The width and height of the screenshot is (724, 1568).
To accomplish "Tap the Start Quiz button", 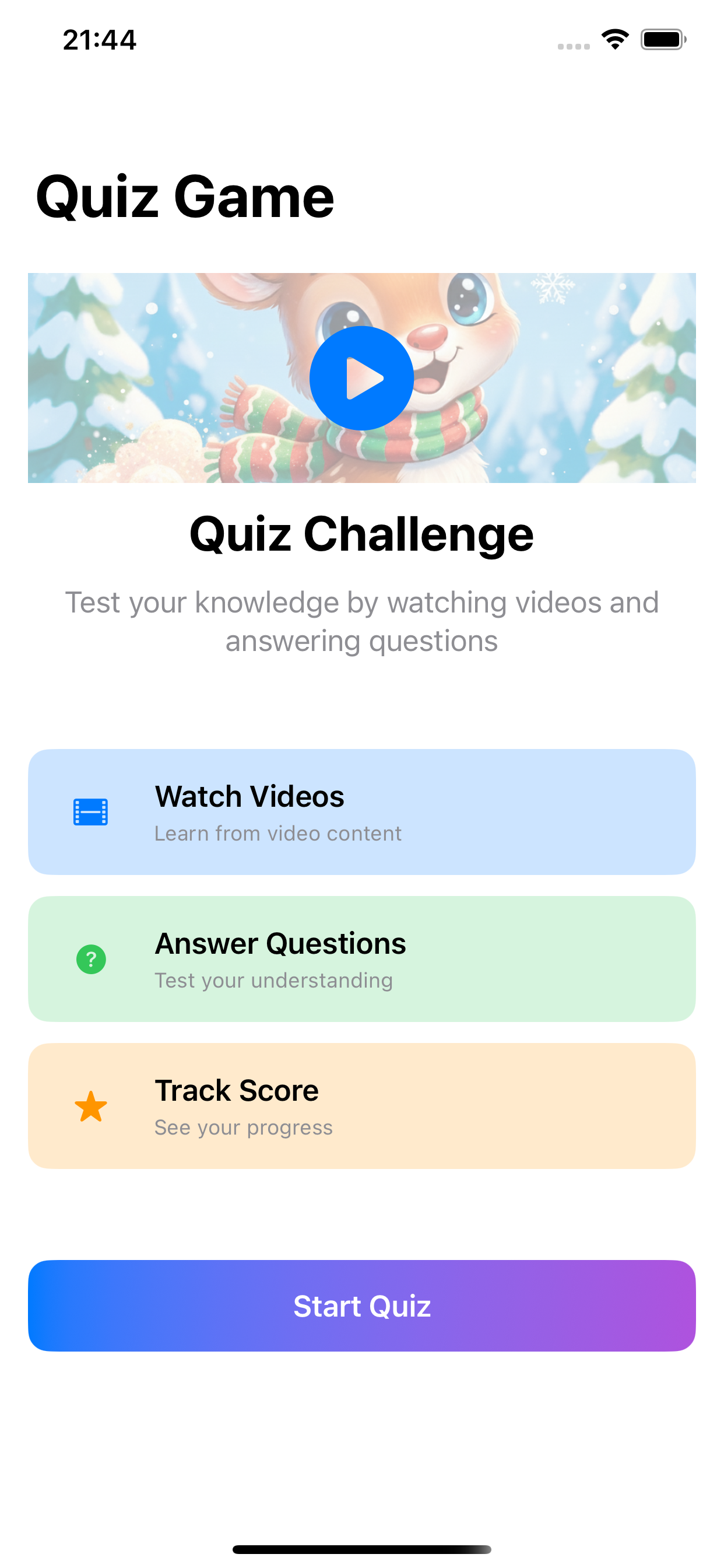I will click(361, 1305).
